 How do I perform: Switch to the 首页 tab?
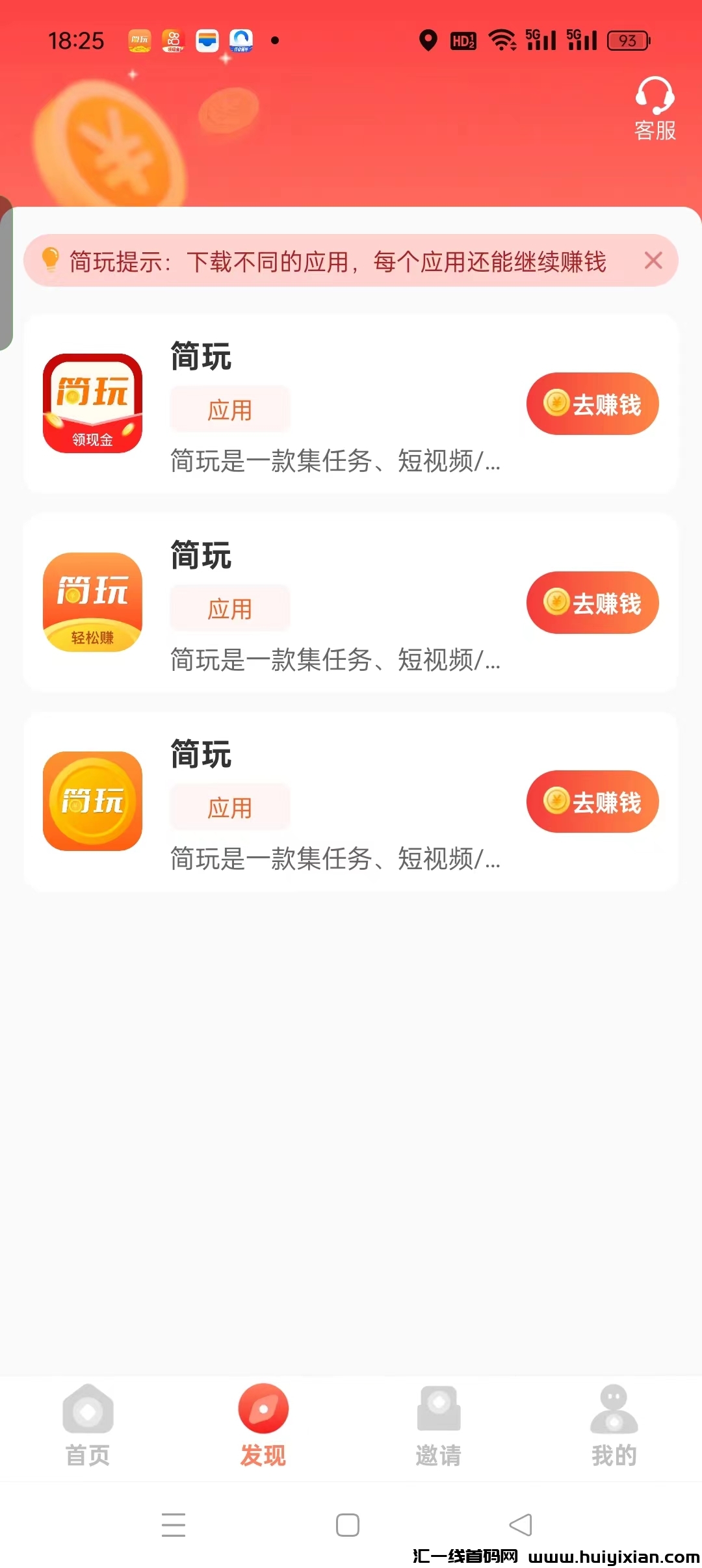(88, 1426)
